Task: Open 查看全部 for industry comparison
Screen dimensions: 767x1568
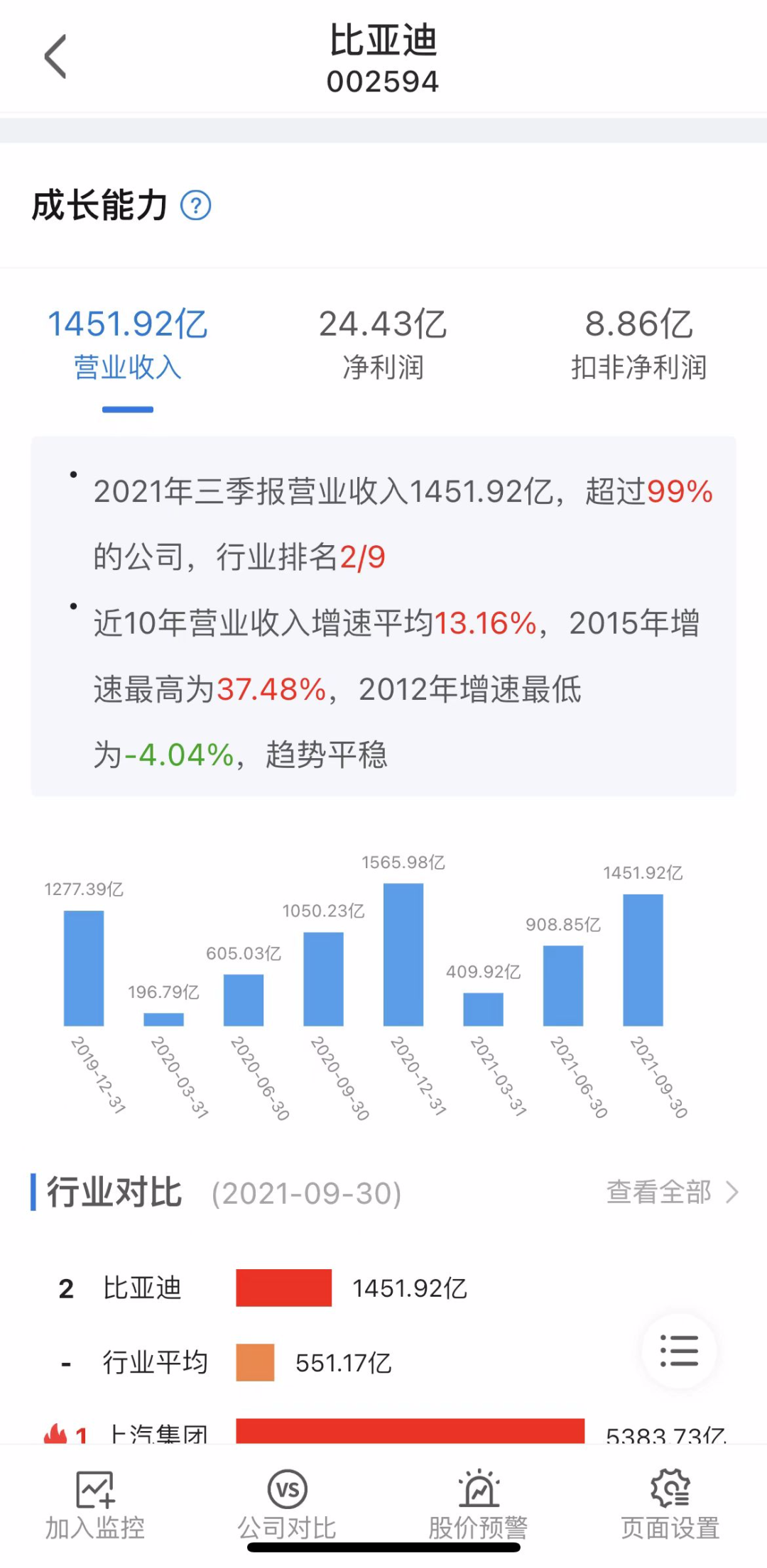Action: [x=671, y=1193]
